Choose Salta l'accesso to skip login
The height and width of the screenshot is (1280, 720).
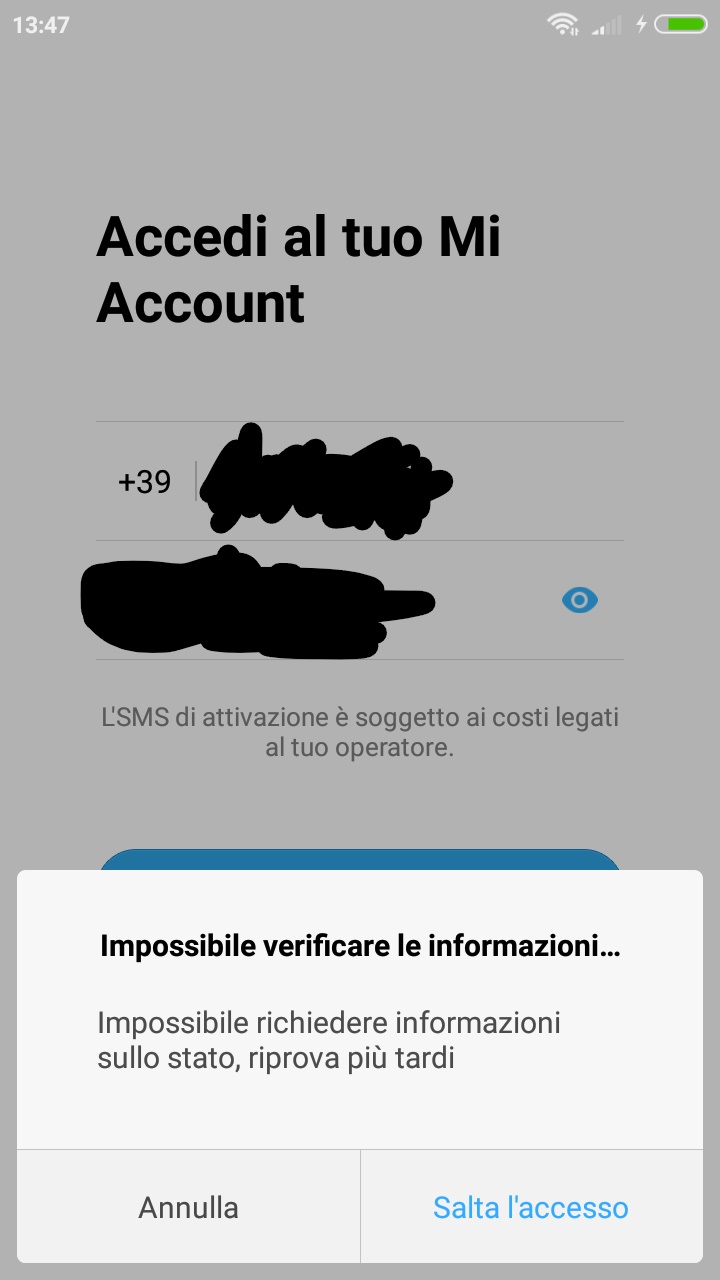531,1207
